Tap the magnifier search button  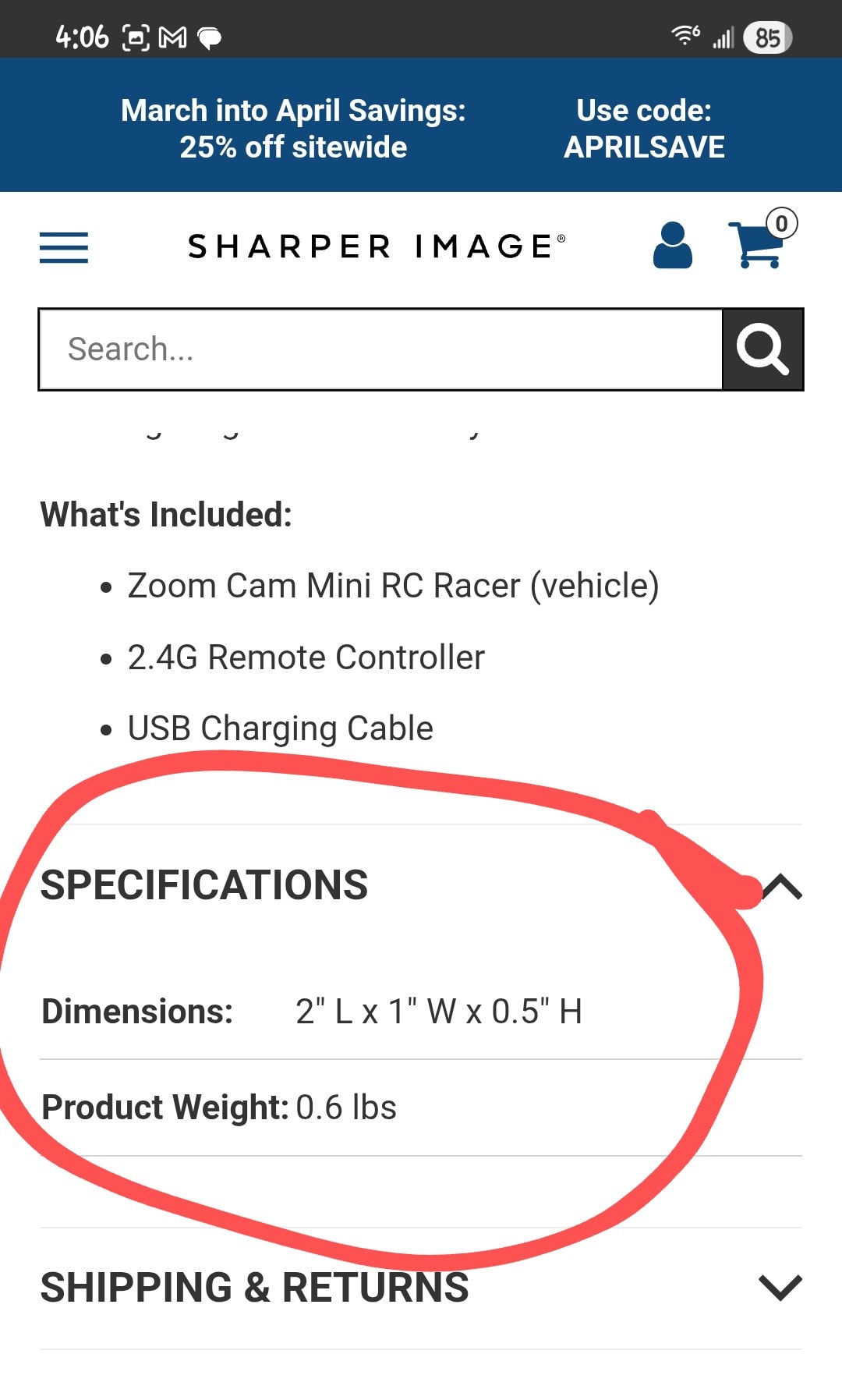[x=762, y=349]
